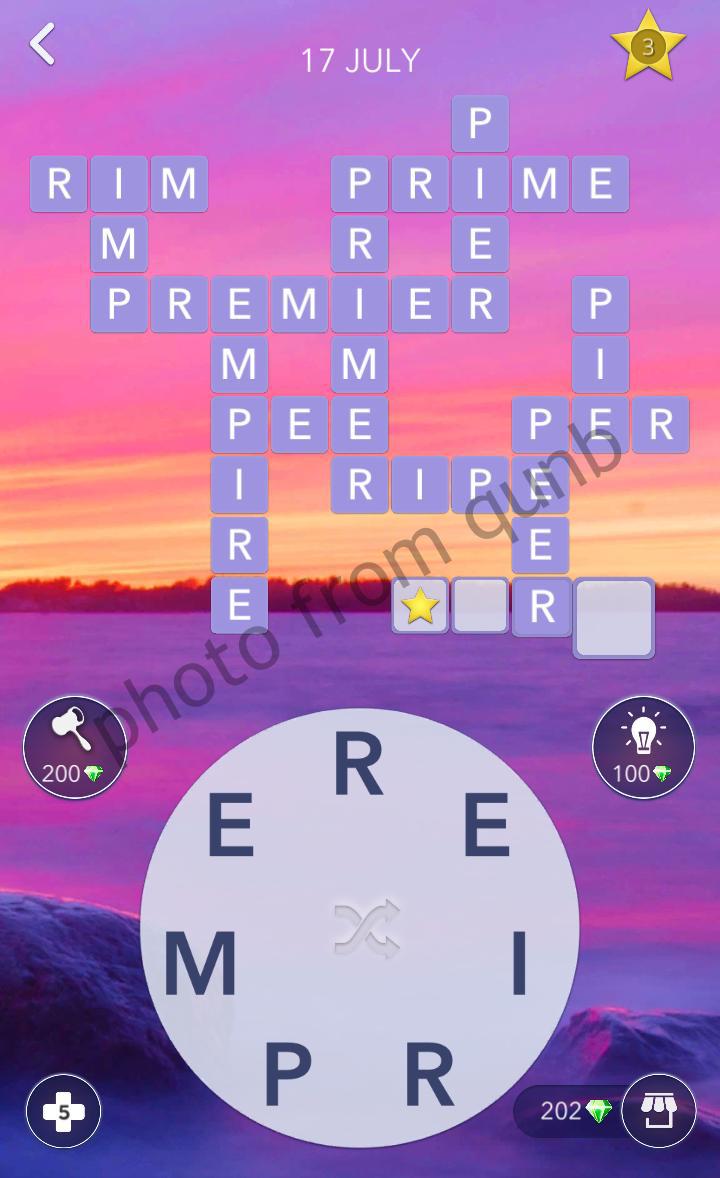This screenshot has width=720, height=1178.
Task: Use the lightbulb hint for 100 gems
Action: tap(643, 747)
